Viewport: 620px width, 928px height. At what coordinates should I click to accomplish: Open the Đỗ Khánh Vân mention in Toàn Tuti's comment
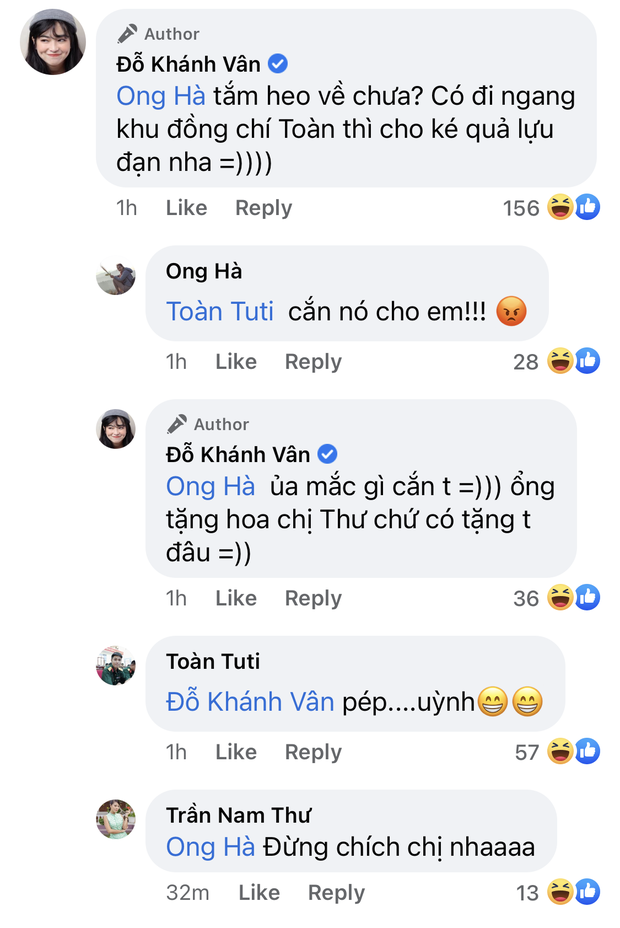click(x=250, y=701)
